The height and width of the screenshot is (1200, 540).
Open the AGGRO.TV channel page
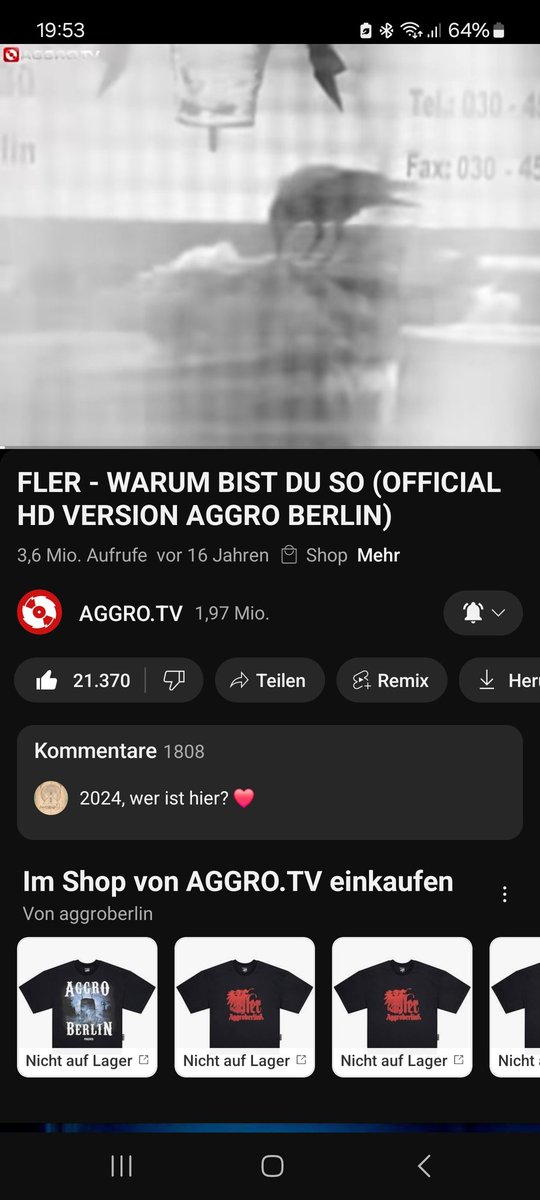point(130,613)
